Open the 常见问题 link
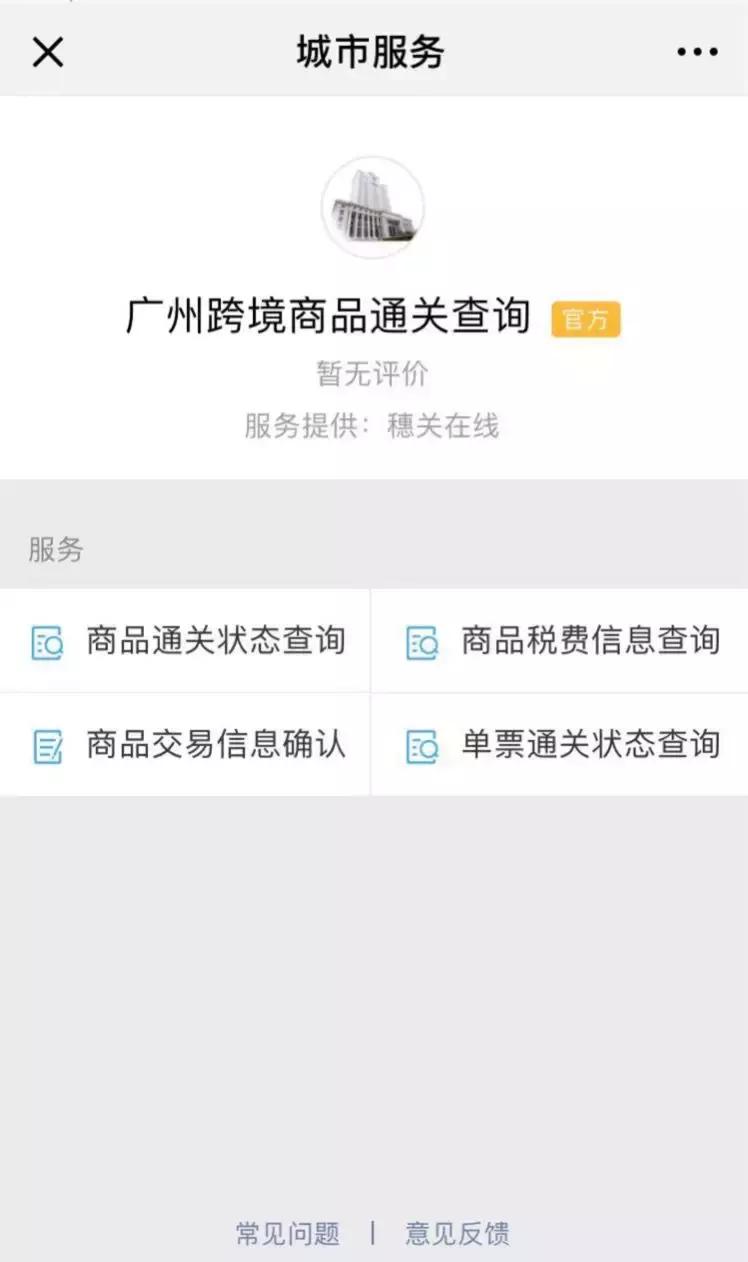Screen dimensions: 748x1262 tap(289, 1235)
